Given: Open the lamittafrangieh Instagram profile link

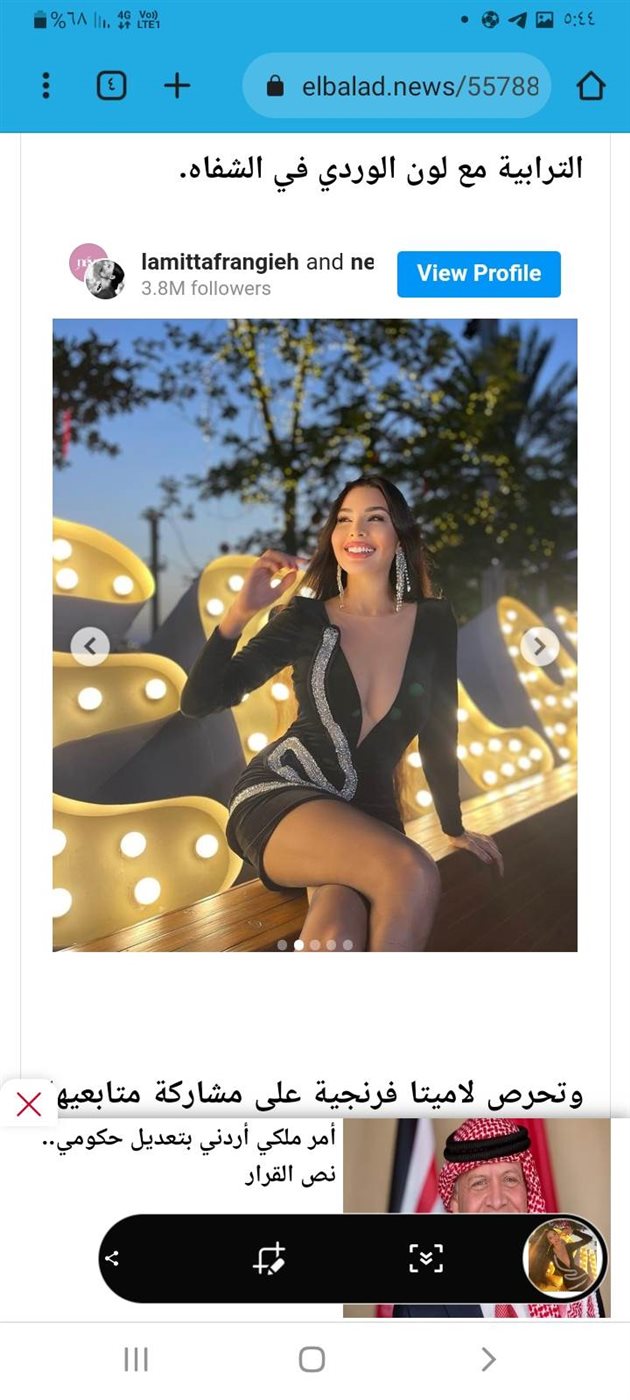Looking at the screenshot, I should pyautogui.click(x=220, y=263).
